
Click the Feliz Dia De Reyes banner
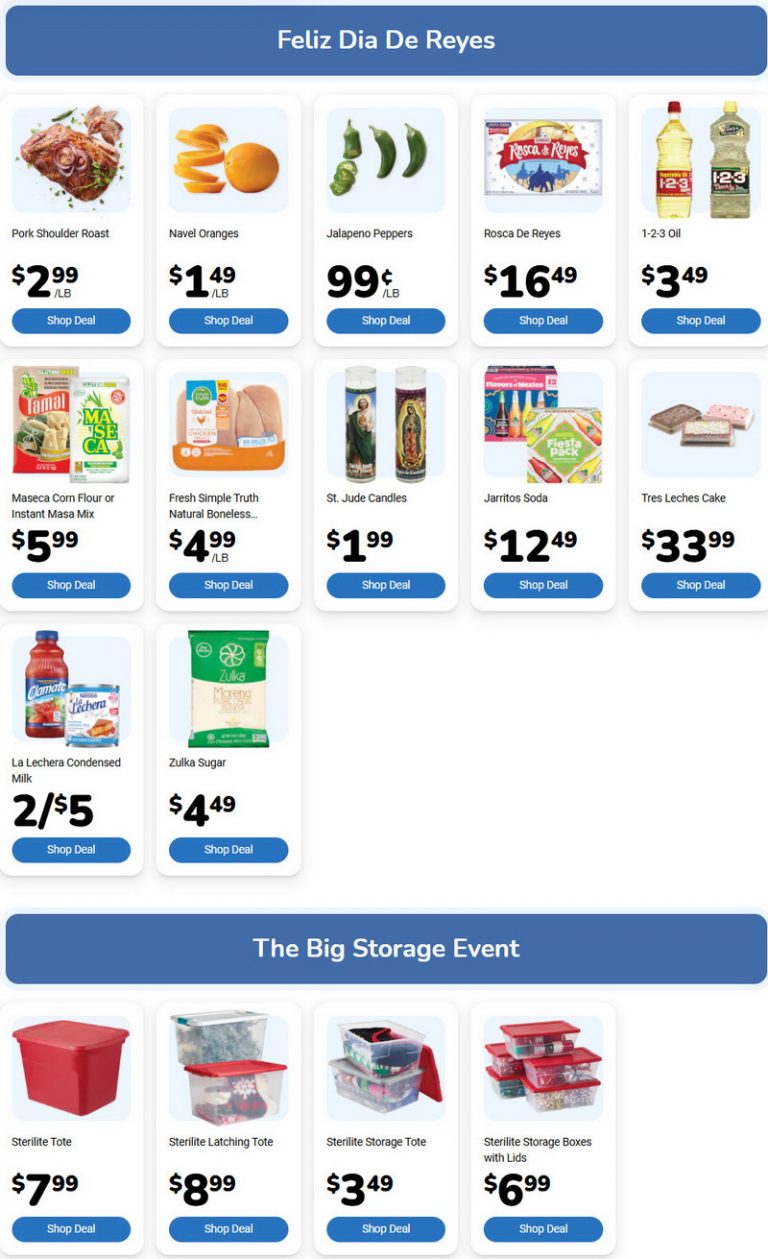pyautogui.click(x=384, y=40)
